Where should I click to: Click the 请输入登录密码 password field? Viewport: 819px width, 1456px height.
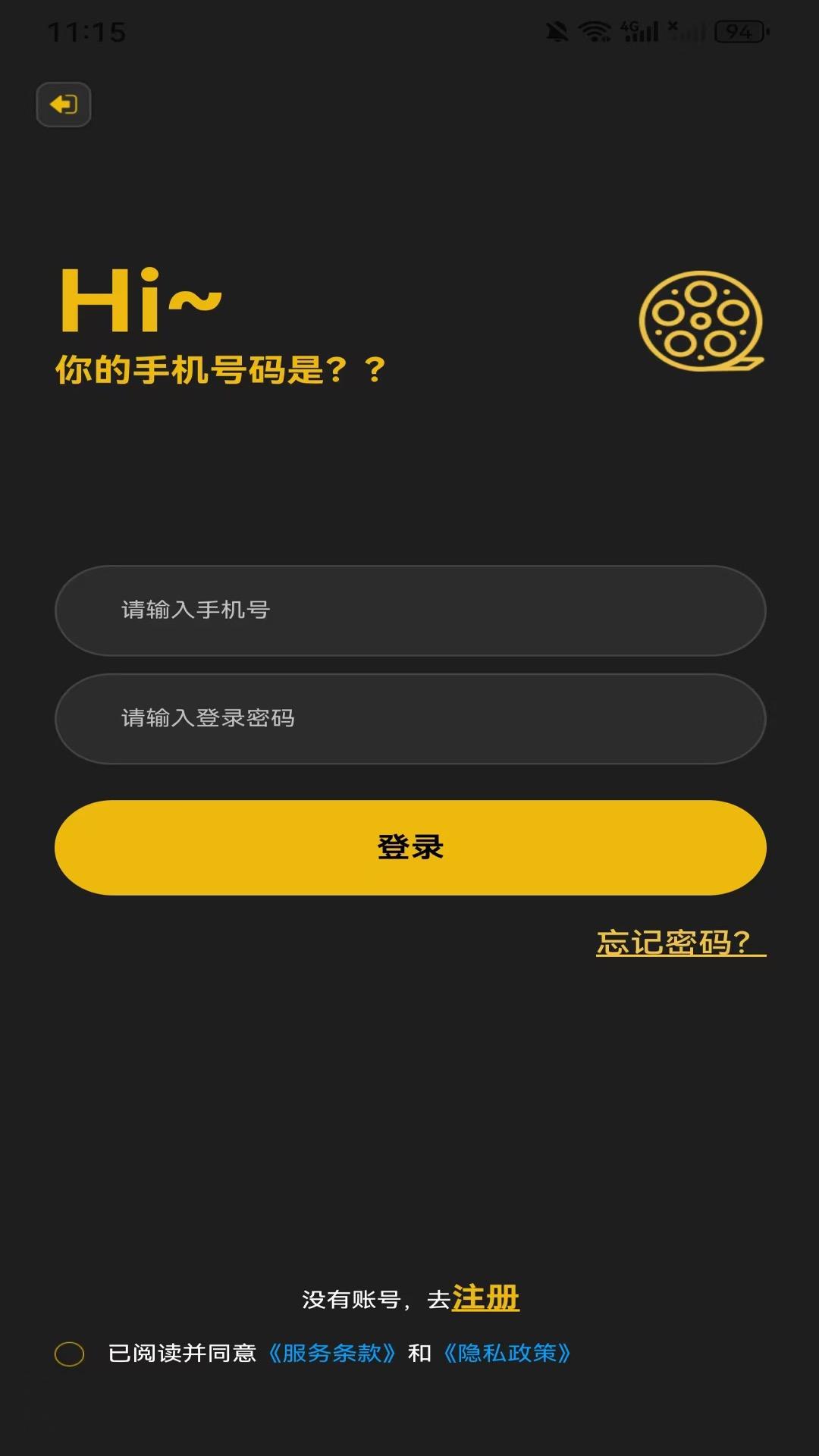pyautogui.click(x=409, y=718)
